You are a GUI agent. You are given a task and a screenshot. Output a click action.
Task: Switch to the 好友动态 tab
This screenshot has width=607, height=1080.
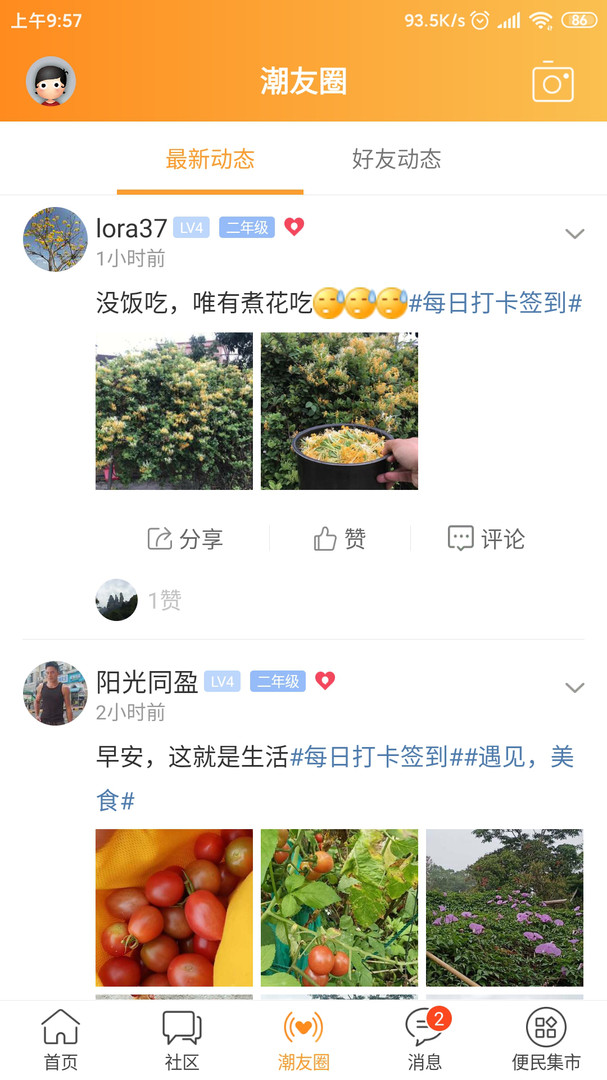click(396, 159)
